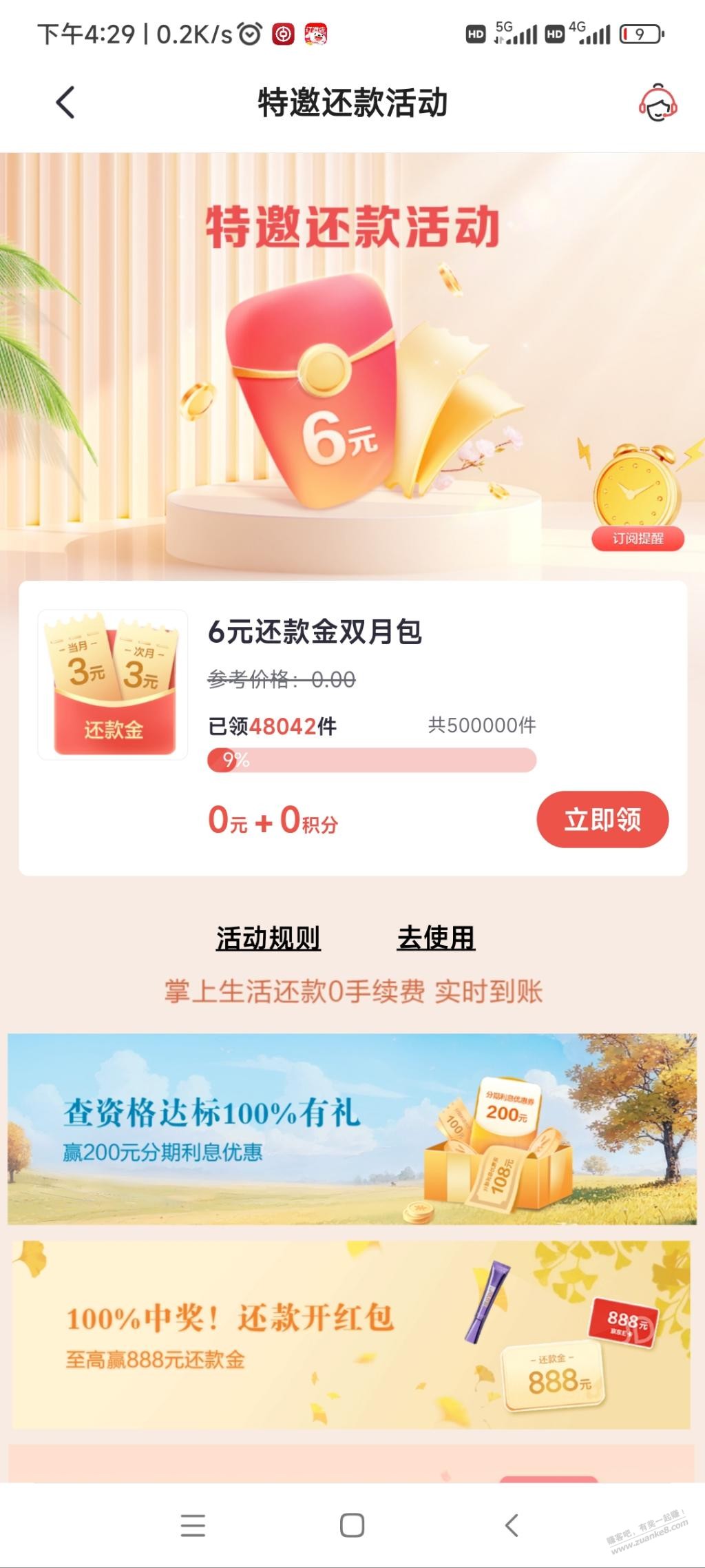Open the 100%中奖 还款开红包 banner
Screen dimensions: 705x1568
[x=352, y=1334]
